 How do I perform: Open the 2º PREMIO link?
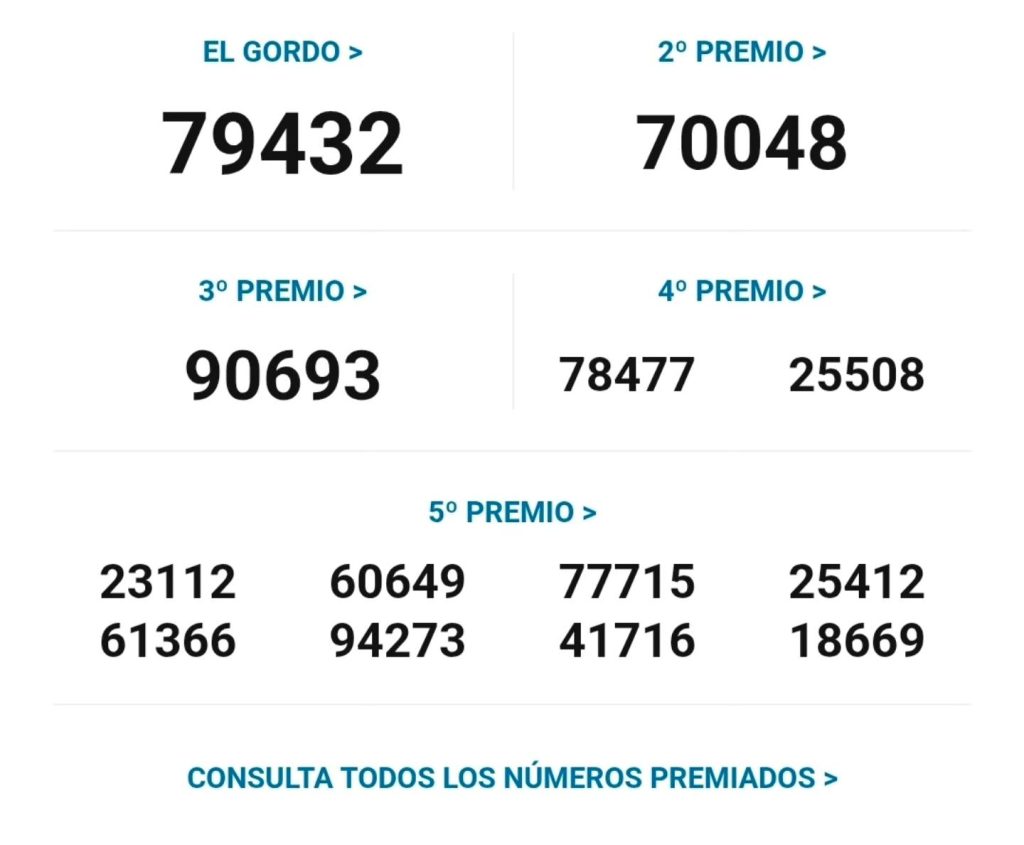tap(741, 52)
